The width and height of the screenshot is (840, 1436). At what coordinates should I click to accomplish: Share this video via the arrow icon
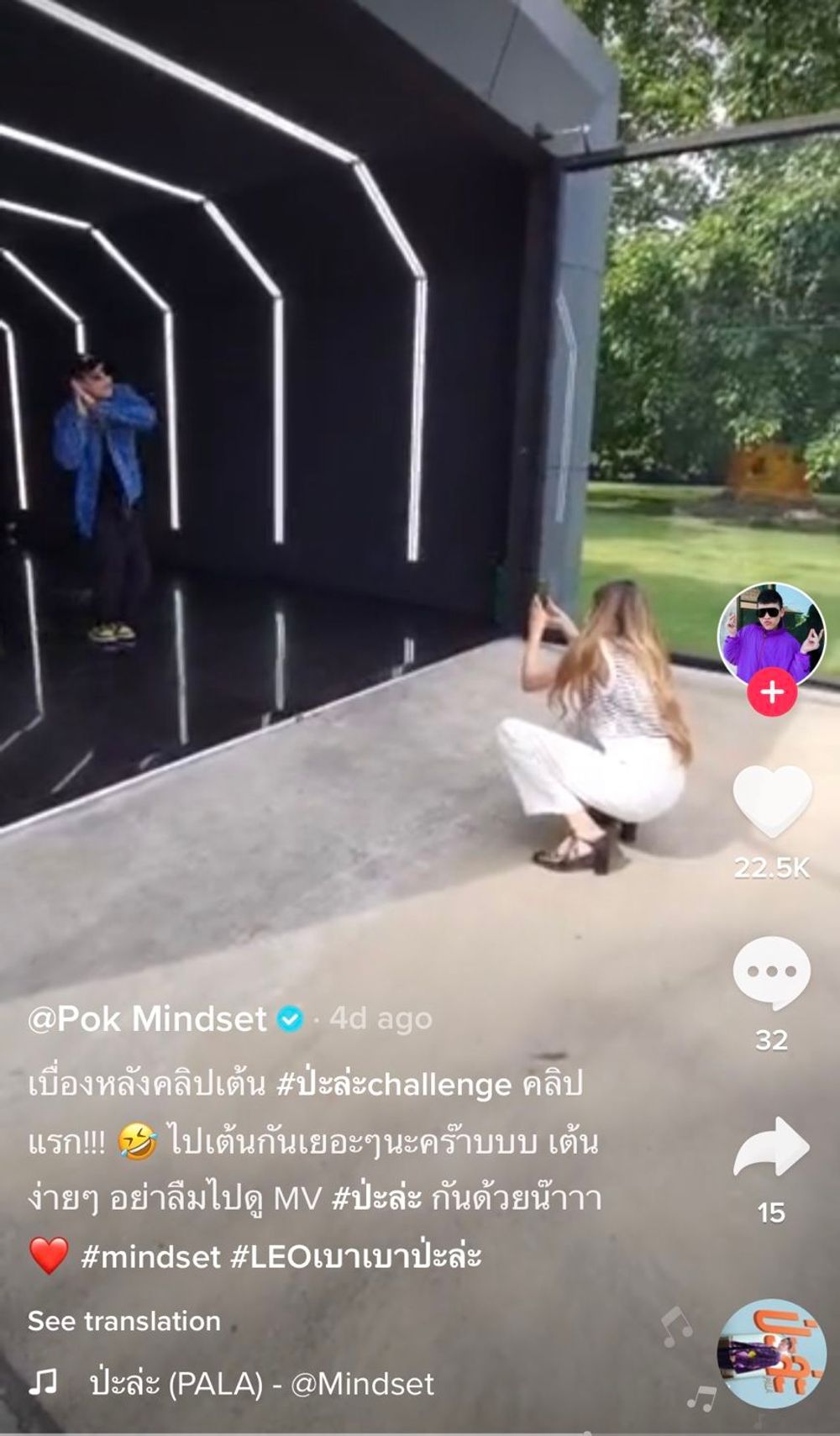[772, 1147]
